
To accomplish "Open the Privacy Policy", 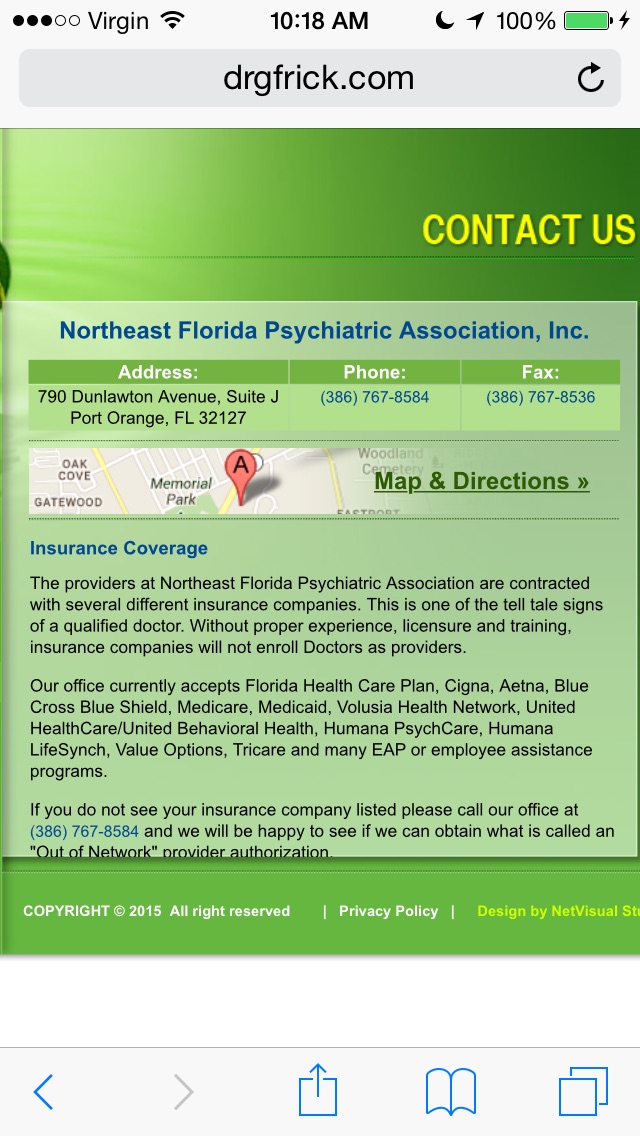I will [x=388, y=911].
